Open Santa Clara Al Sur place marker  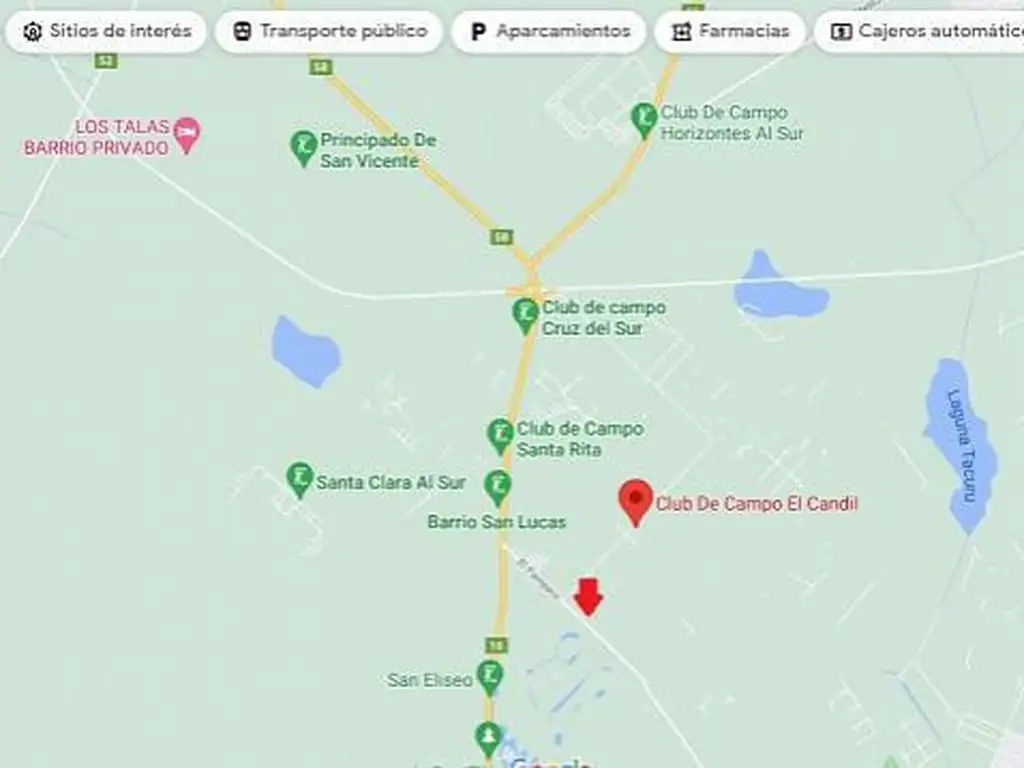point(300,480)
